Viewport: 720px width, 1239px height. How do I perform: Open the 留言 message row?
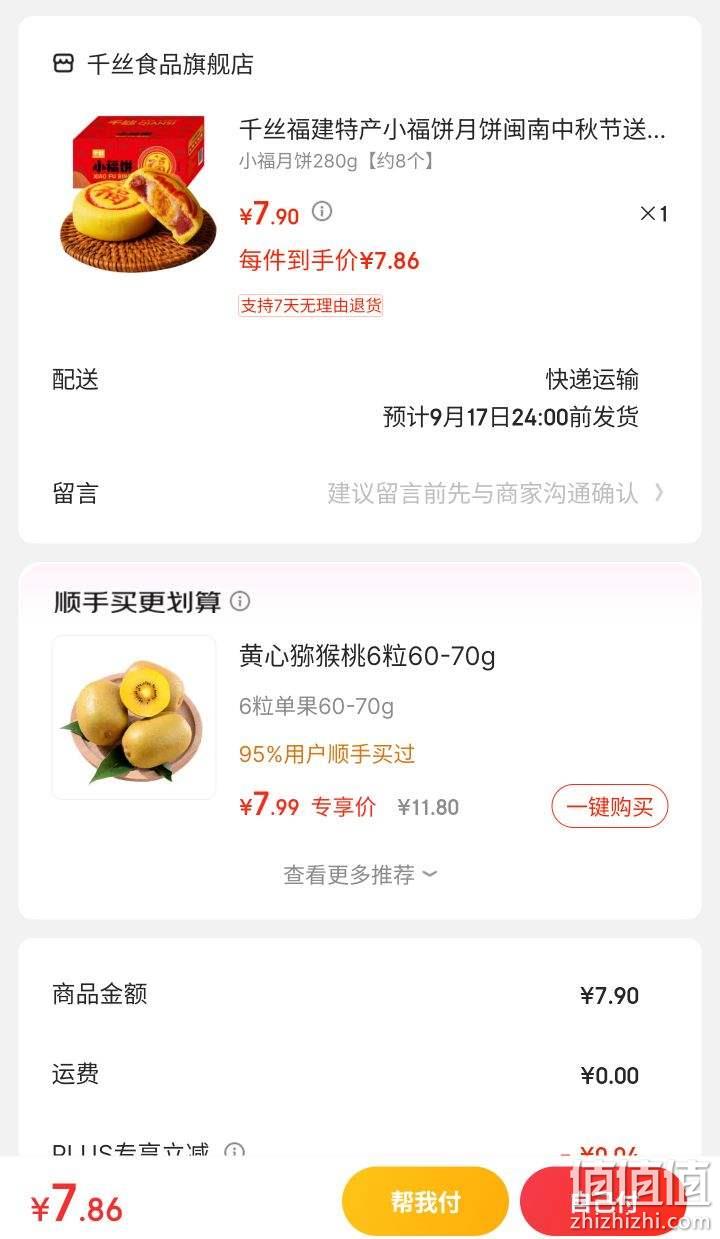360,493
